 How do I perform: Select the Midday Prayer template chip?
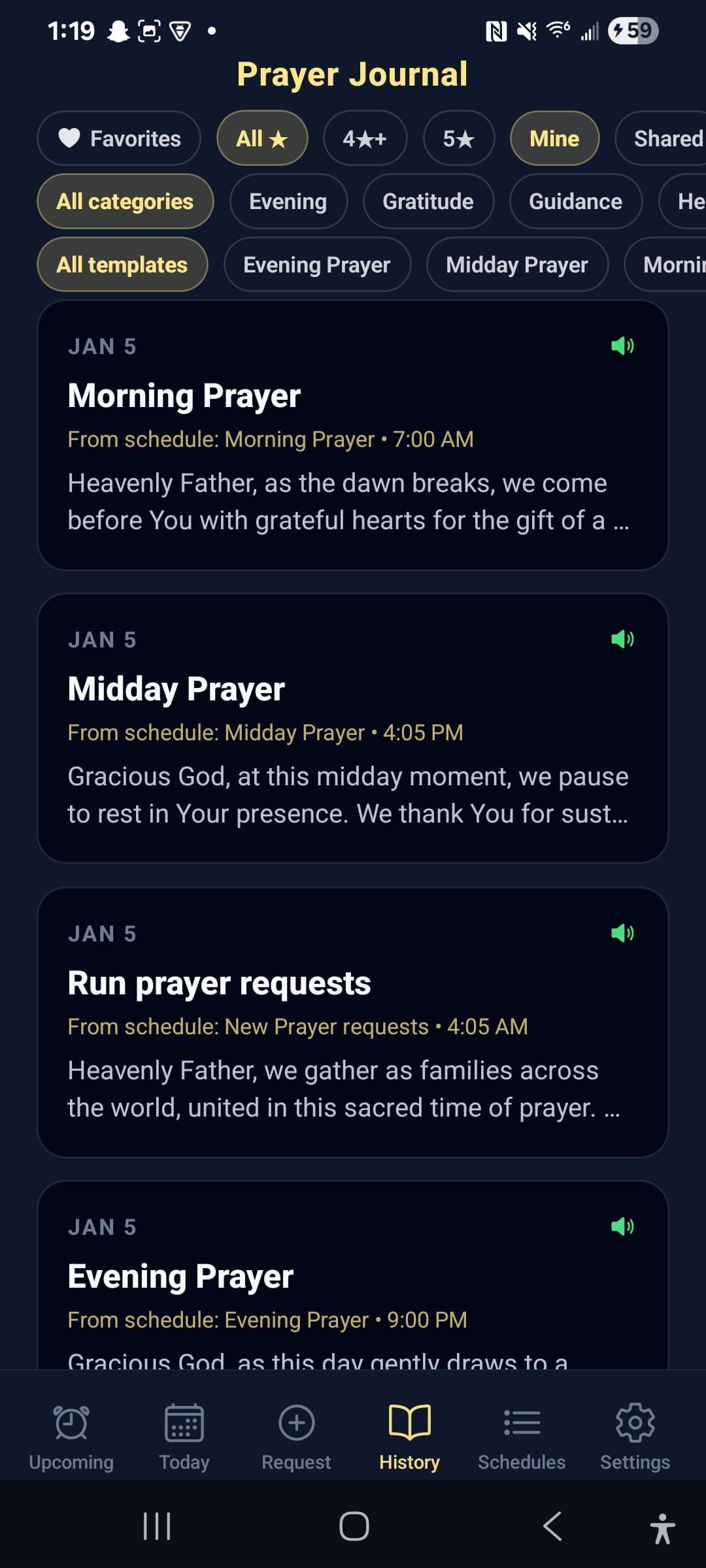(x=517, y=265)
